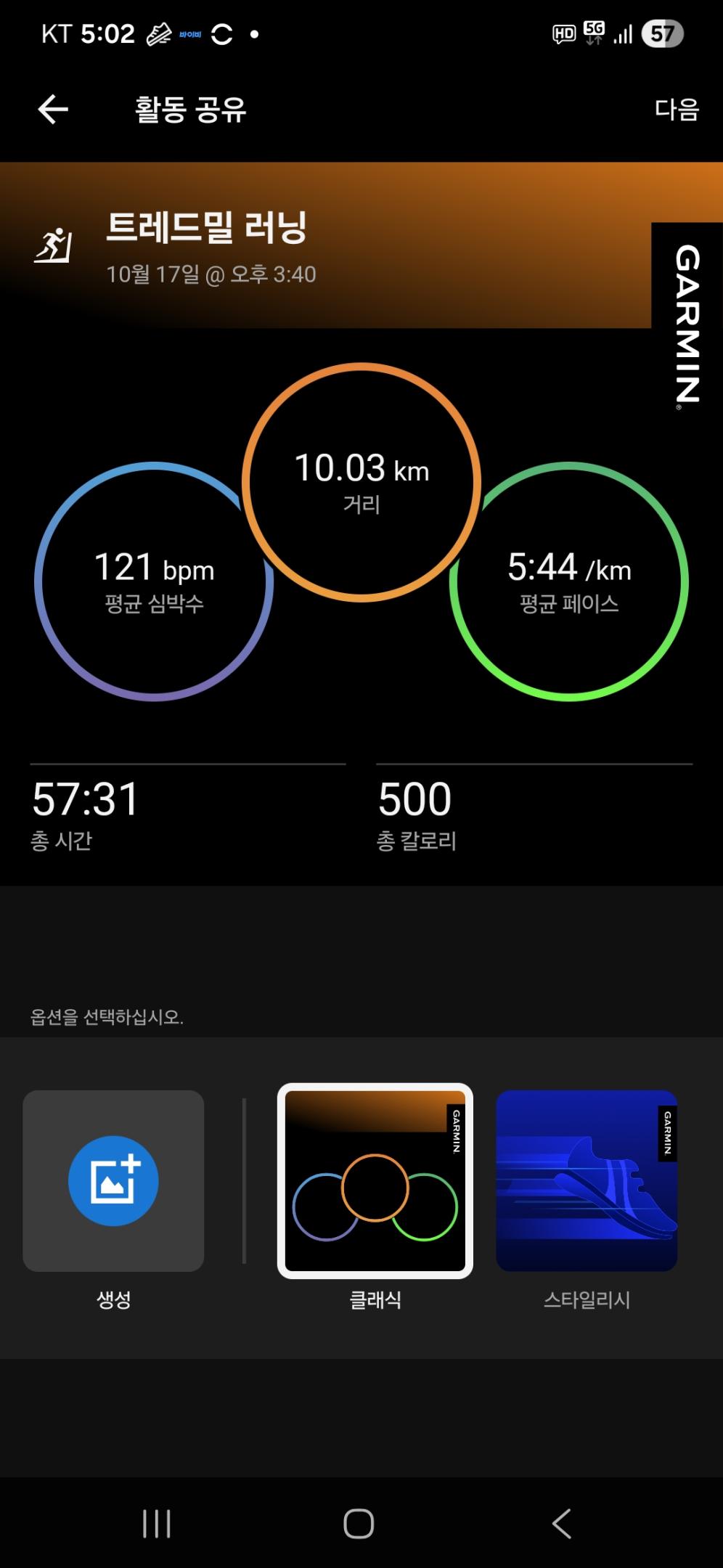Select the 클래식 share template
Screen dimensions: 723x1568
[x=375, y=1180]
